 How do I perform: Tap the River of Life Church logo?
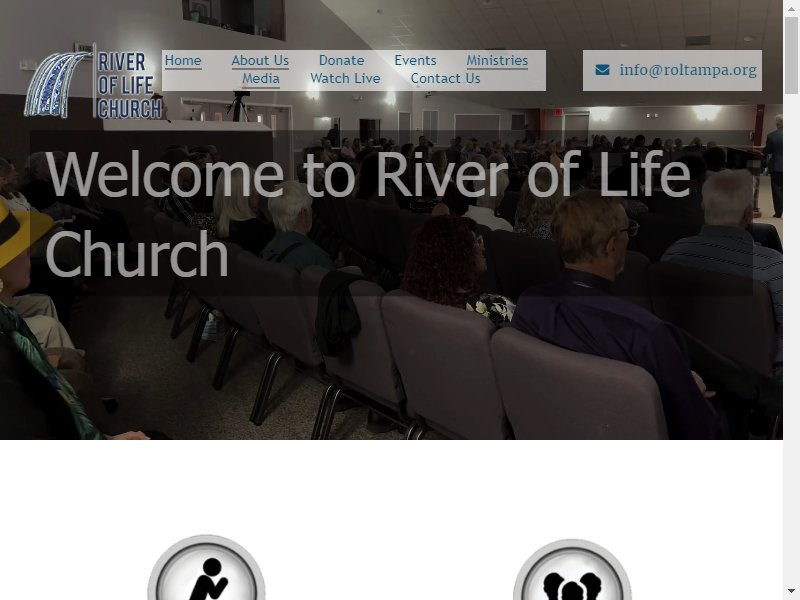point(94,85)
